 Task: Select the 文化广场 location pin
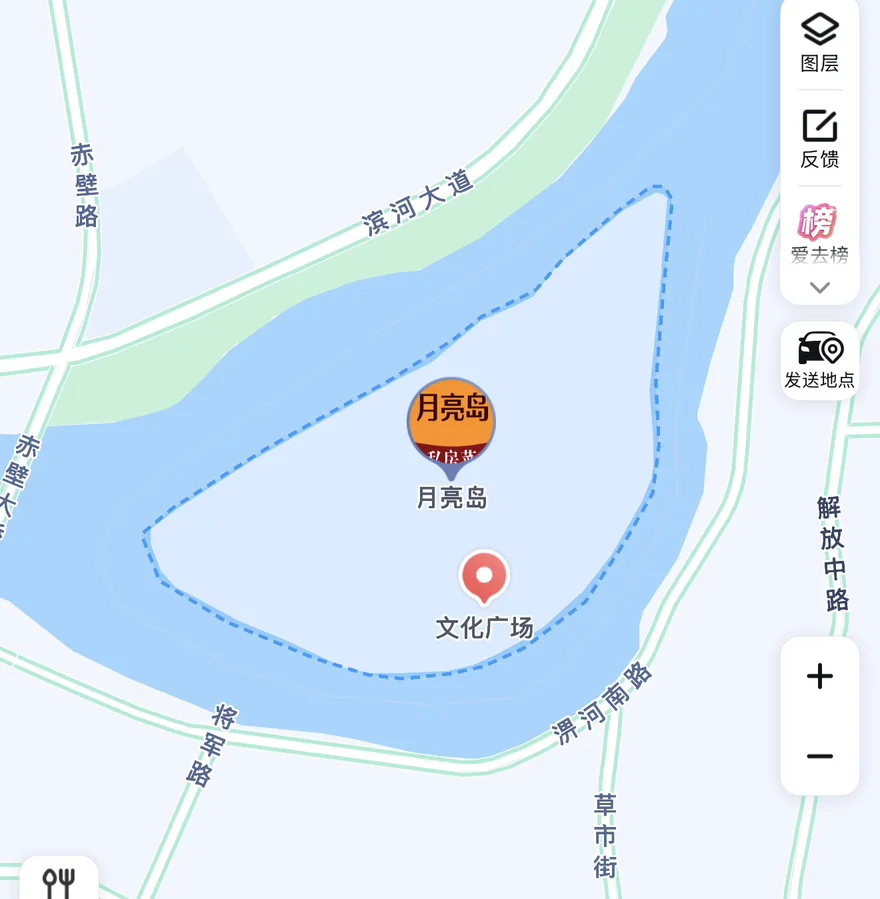click(x=484, y=578)
